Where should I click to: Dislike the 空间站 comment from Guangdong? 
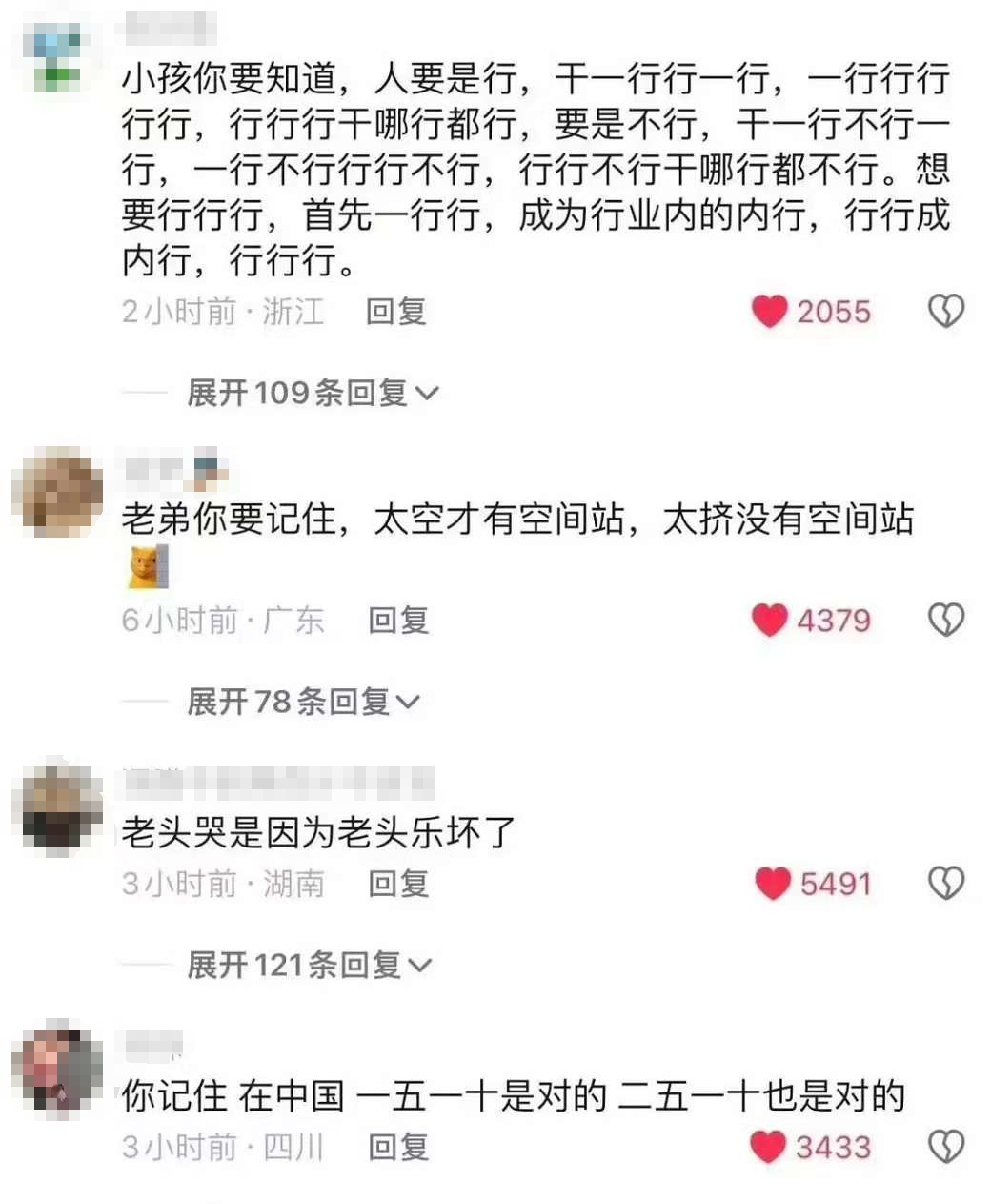945,621
